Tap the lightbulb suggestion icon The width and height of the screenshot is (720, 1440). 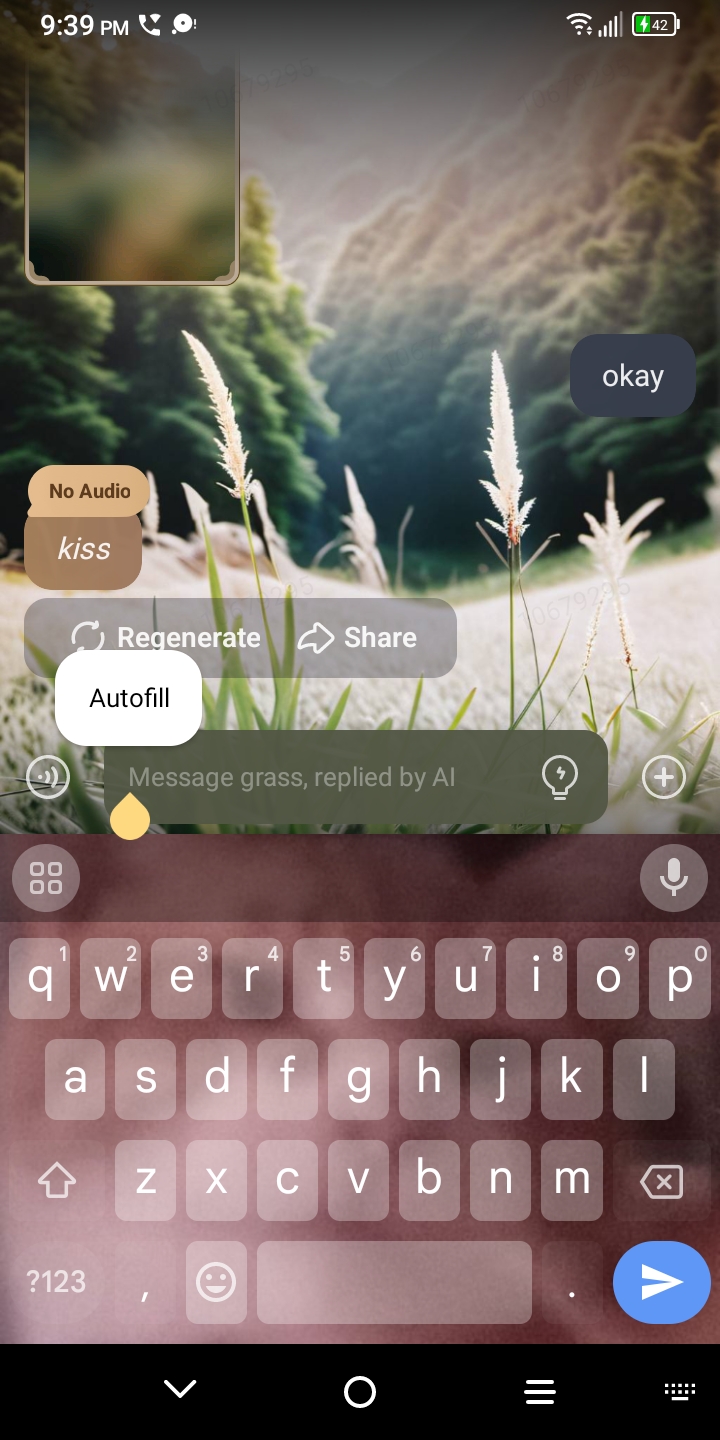560,776
